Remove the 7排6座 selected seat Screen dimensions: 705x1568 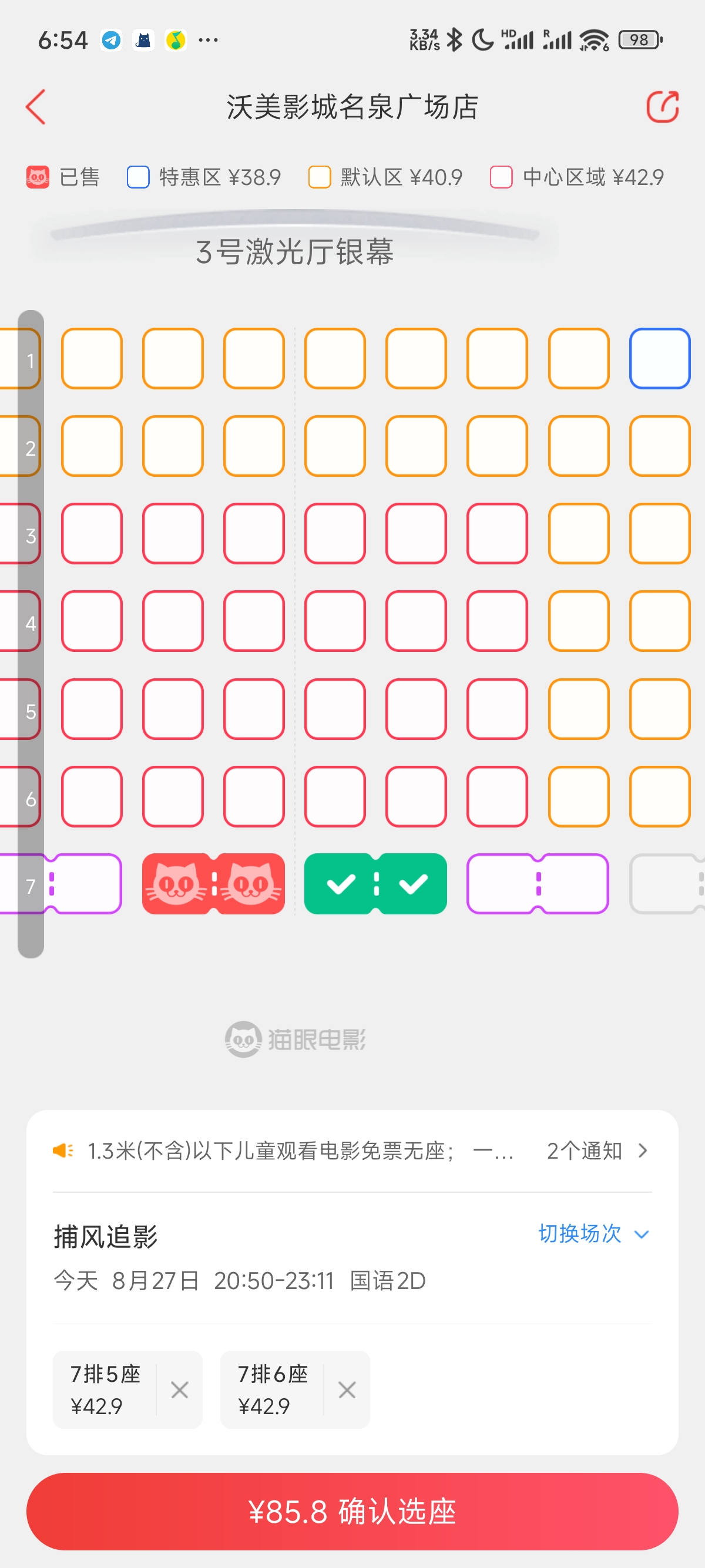(347, 1389)
